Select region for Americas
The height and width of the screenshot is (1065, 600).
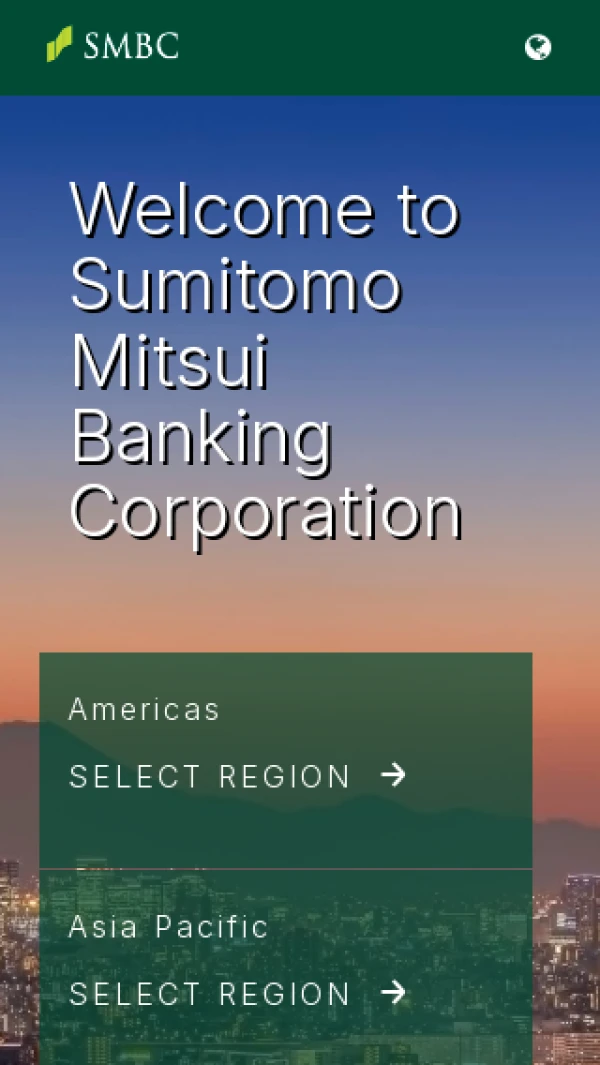[237, 776]
